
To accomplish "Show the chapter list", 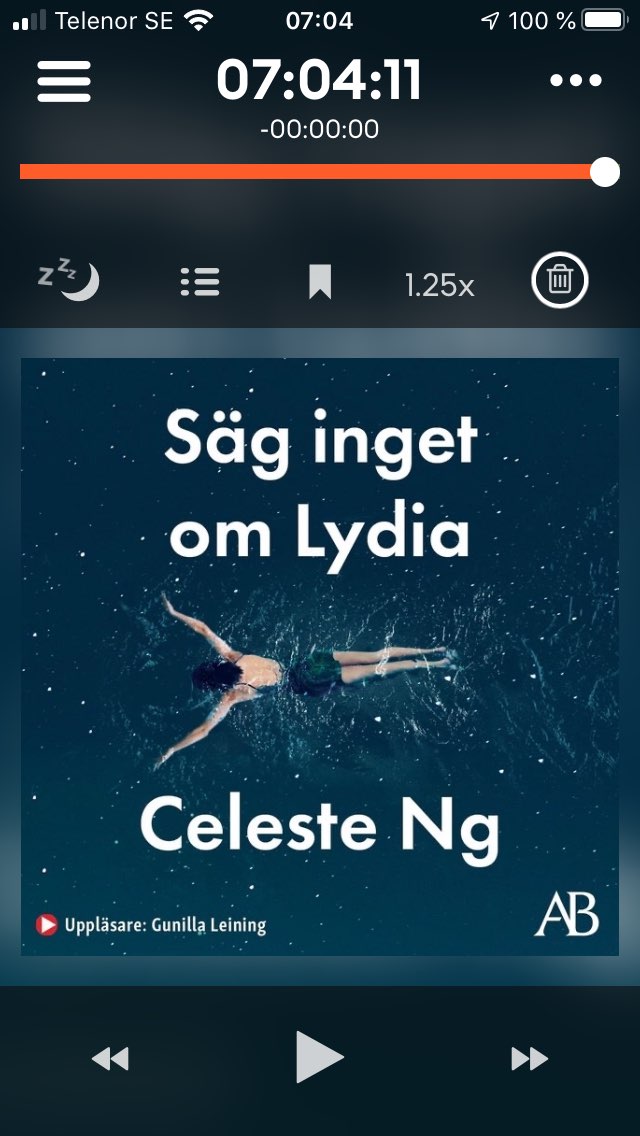I will point(200,282).
